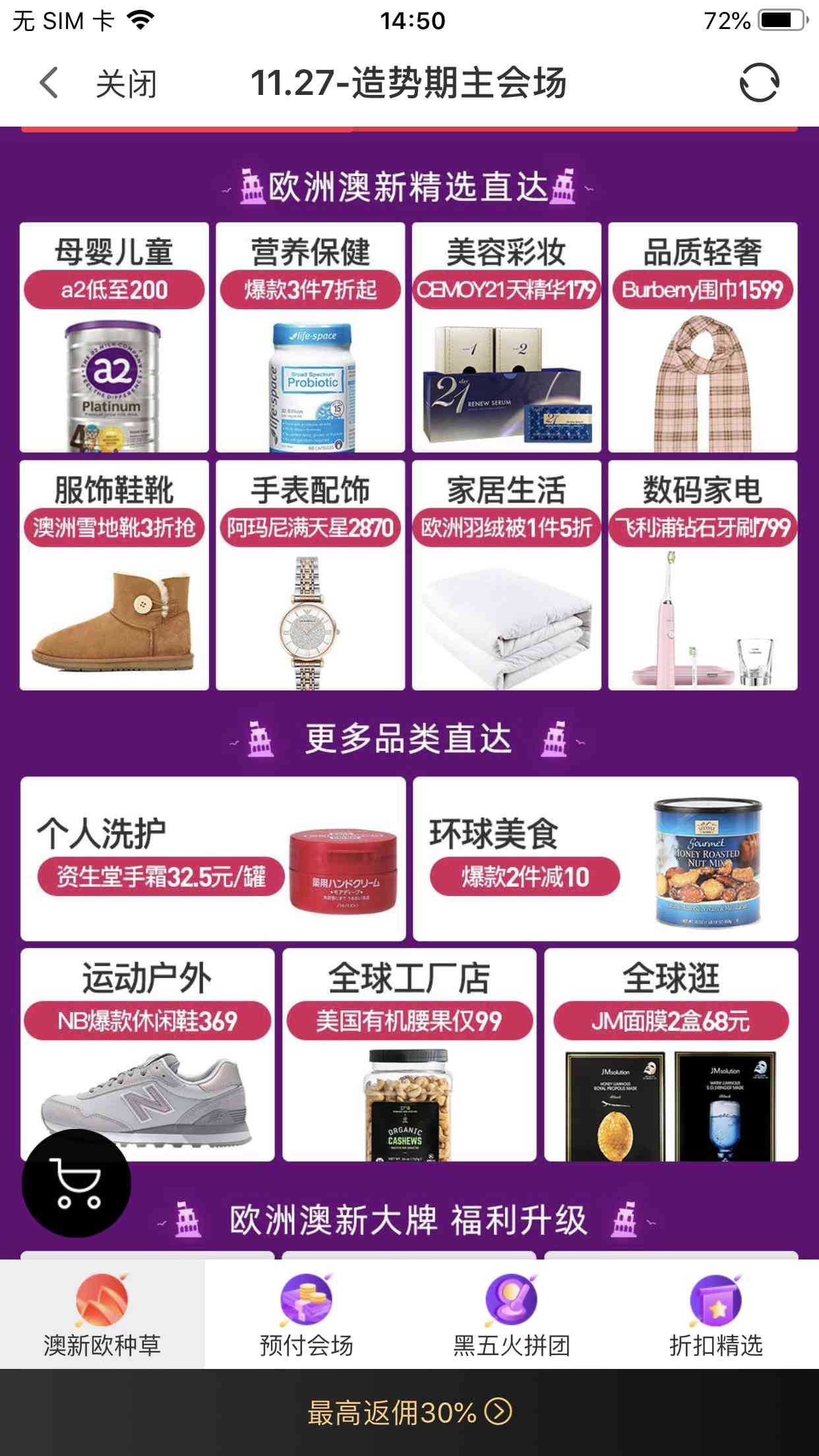Open the 美容彩妆 category card
Image resolution: width=819 pixels, height=1456 pixels.
[506, 338]
